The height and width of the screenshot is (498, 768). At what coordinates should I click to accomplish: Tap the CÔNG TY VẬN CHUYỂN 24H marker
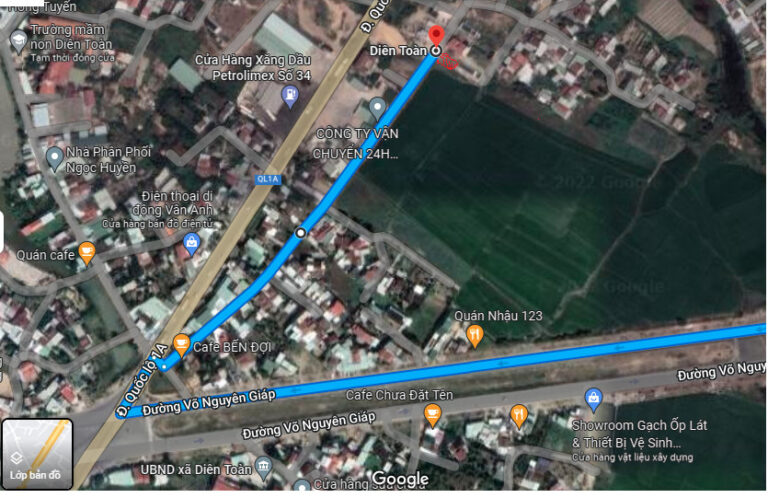point(377,107)
